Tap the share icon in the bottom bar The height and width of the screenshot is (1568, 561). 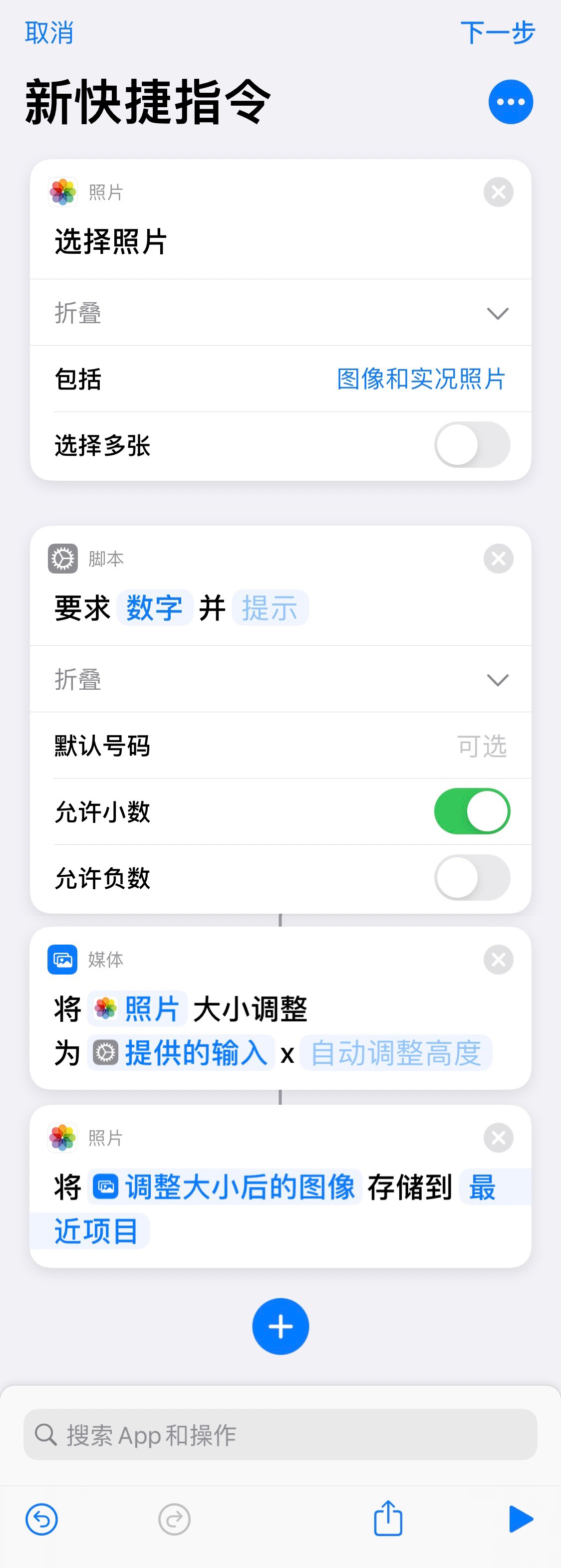point(389,1518)
